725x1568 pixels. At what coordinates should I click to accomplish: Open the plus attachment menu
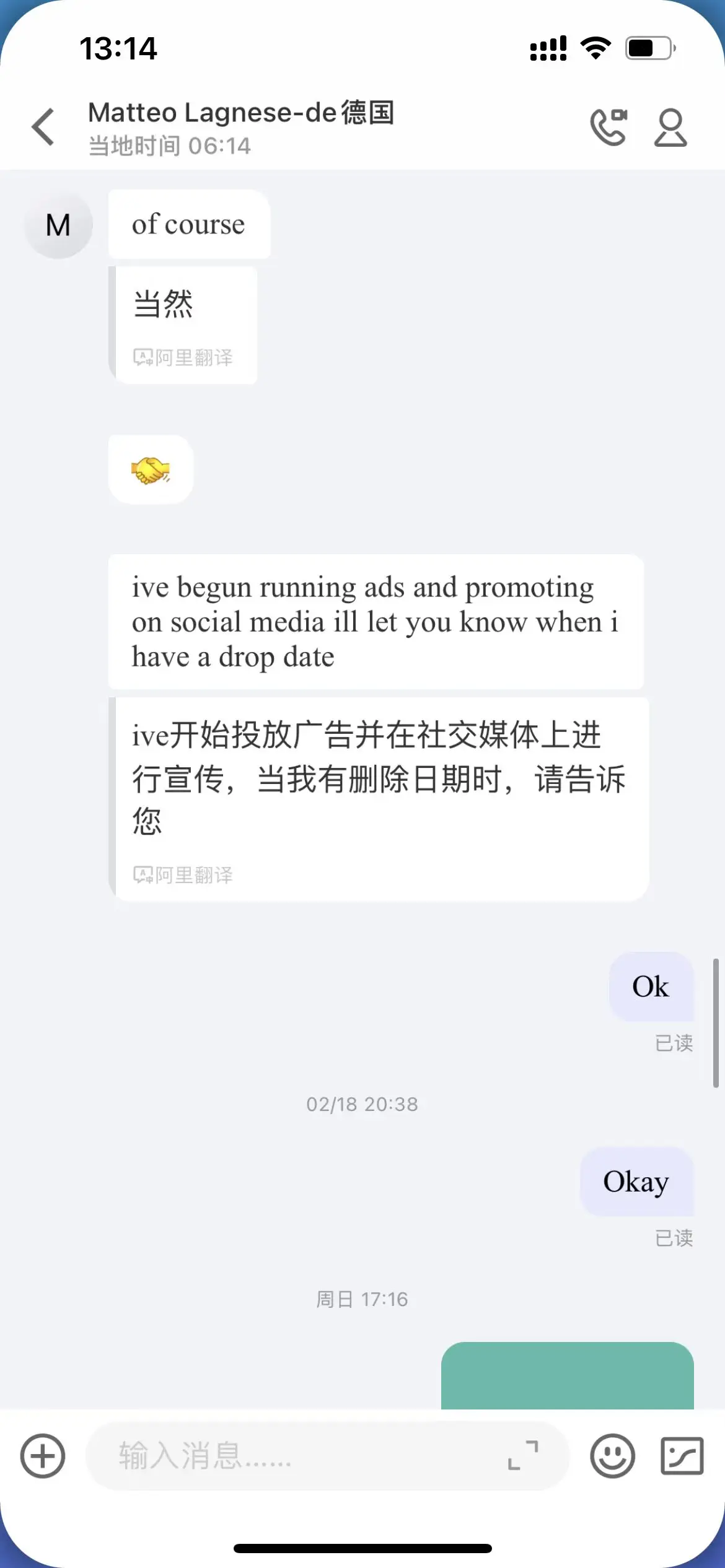click(43, 1456)
